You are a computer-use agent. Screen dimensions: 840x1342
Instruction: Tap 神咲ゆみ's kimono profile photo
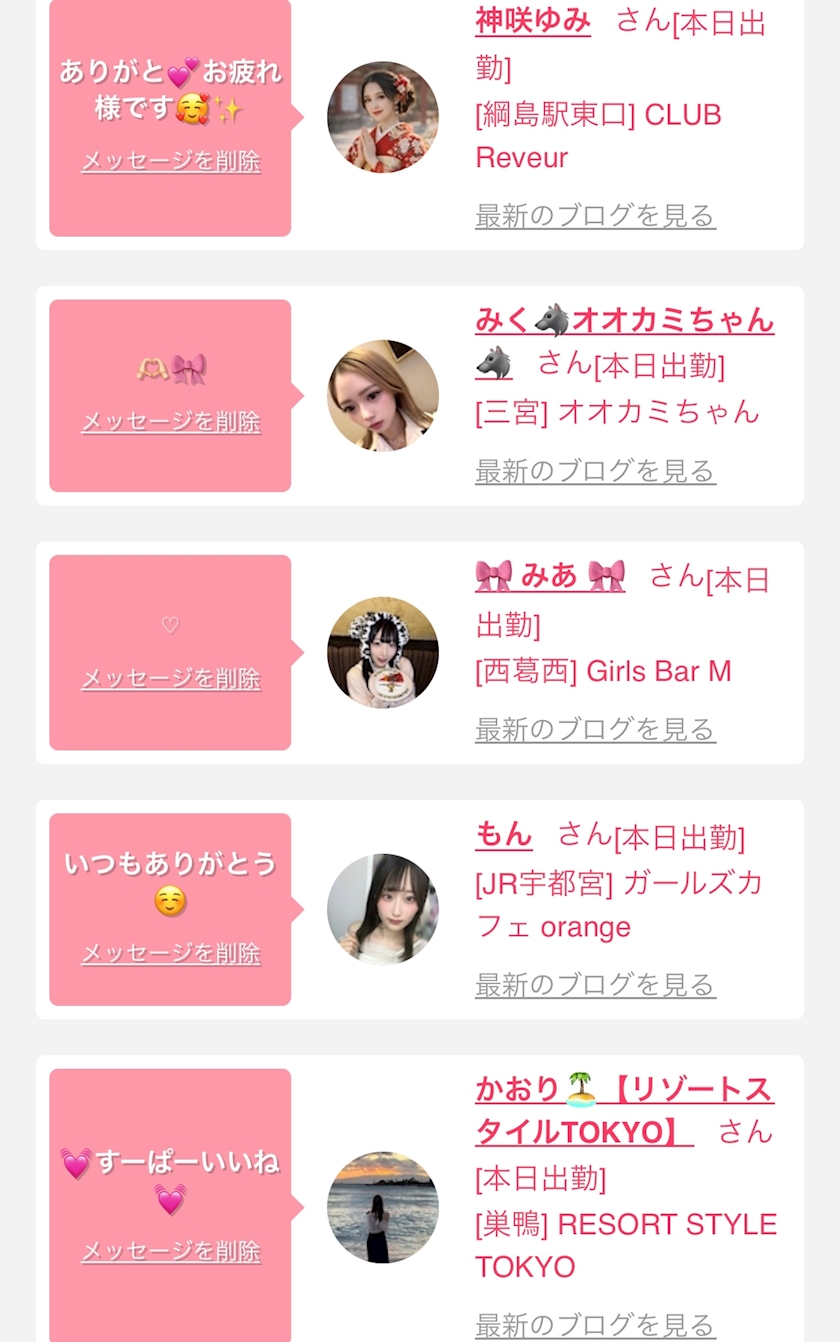click(383, 117)
